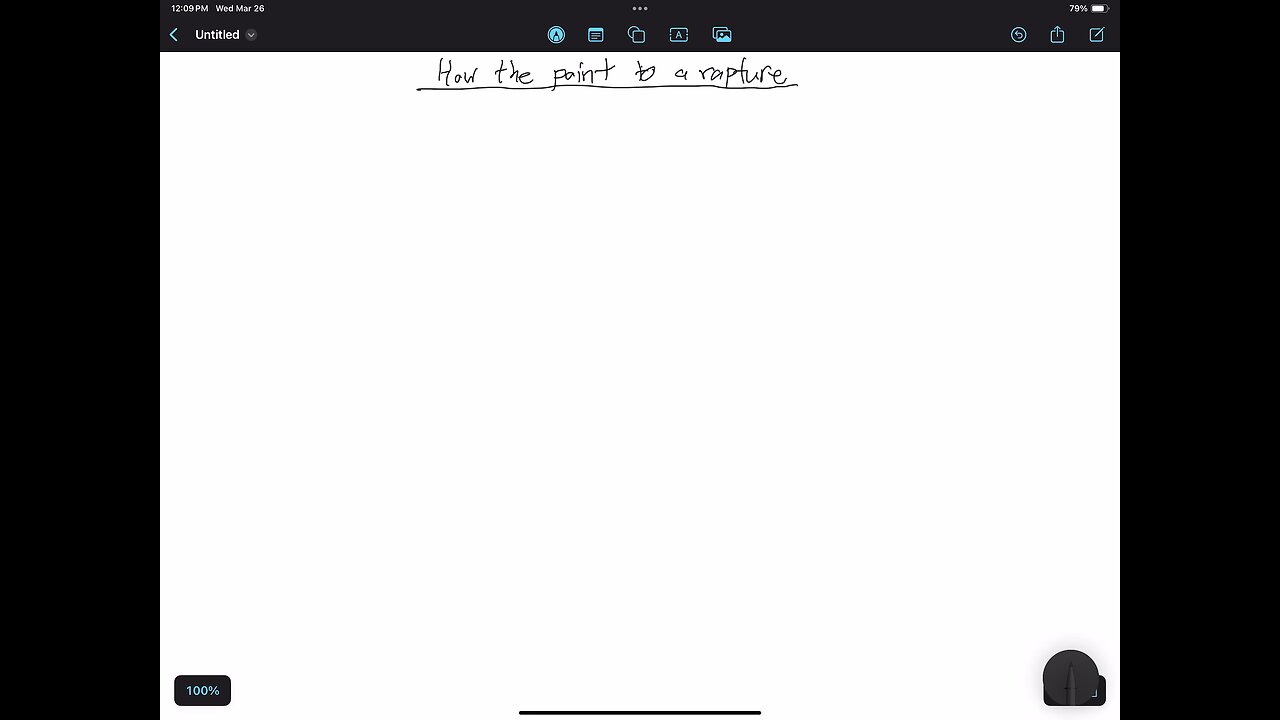The image size is (1280, 720).
Task: Undo the last stroke
Action: pyautogui.click(x=1018, y=35)
